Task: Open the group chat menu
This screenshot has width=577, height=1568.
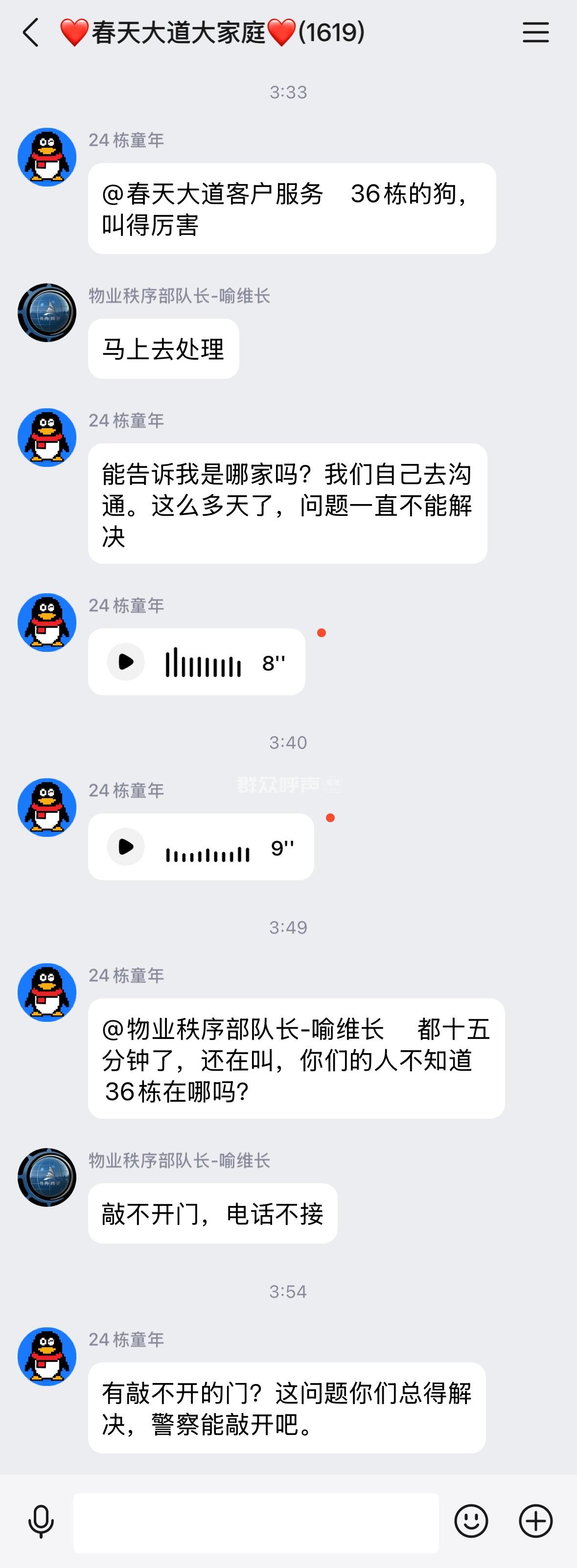Action: pyautogui.click(x=535, y=32)
